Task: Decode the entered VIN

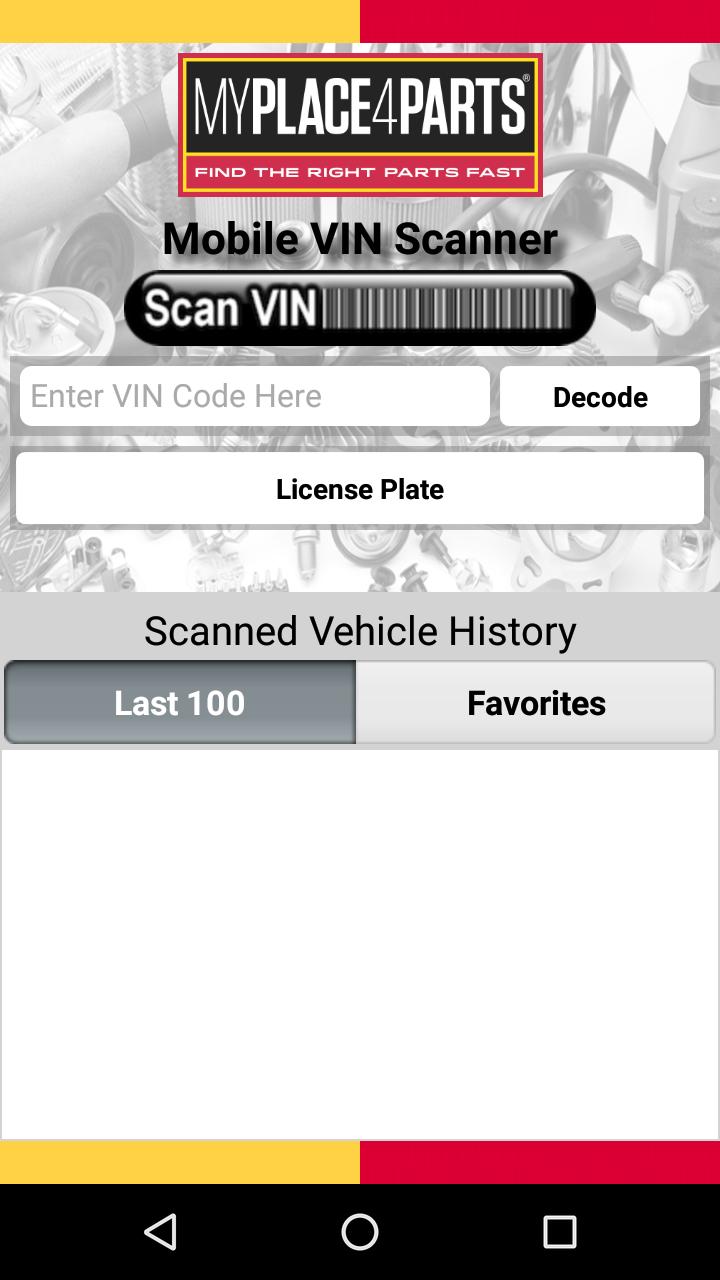Action: coord(600,396)
